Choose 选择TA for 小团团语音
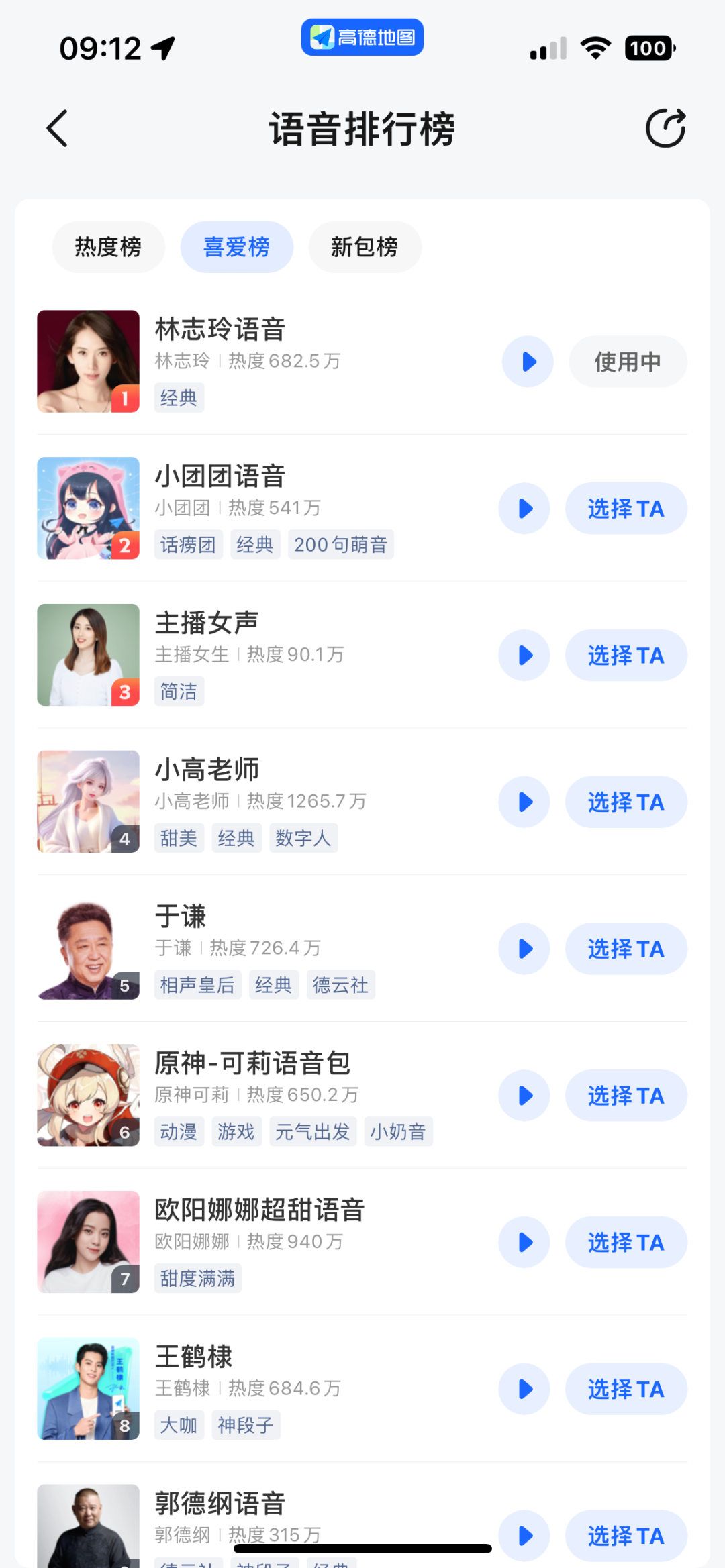This screenshot has width=725, height=1568. click(626, 509)
